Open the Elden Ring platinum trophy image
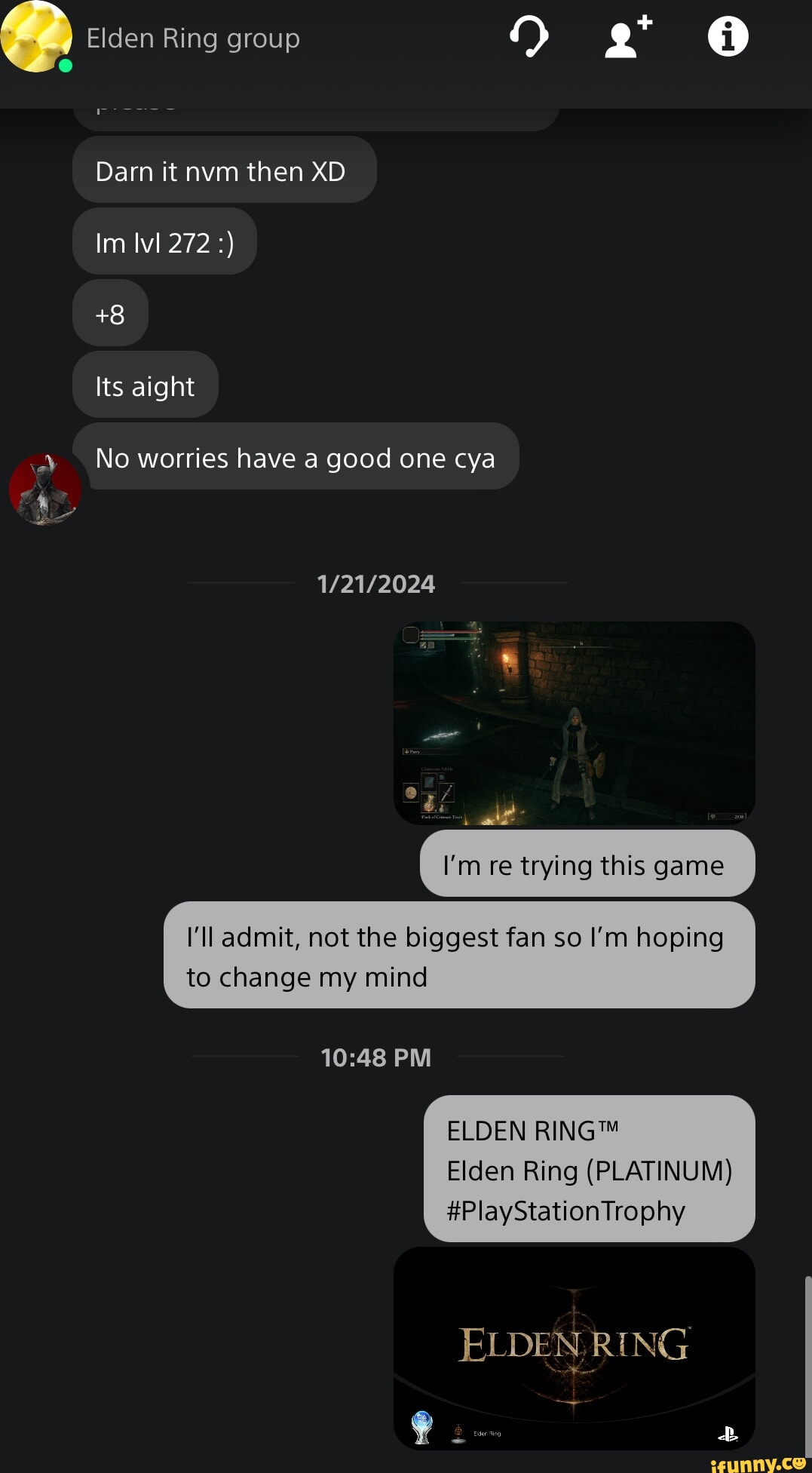Viewport: 812px width, 1473px height. click(574, 1347)
